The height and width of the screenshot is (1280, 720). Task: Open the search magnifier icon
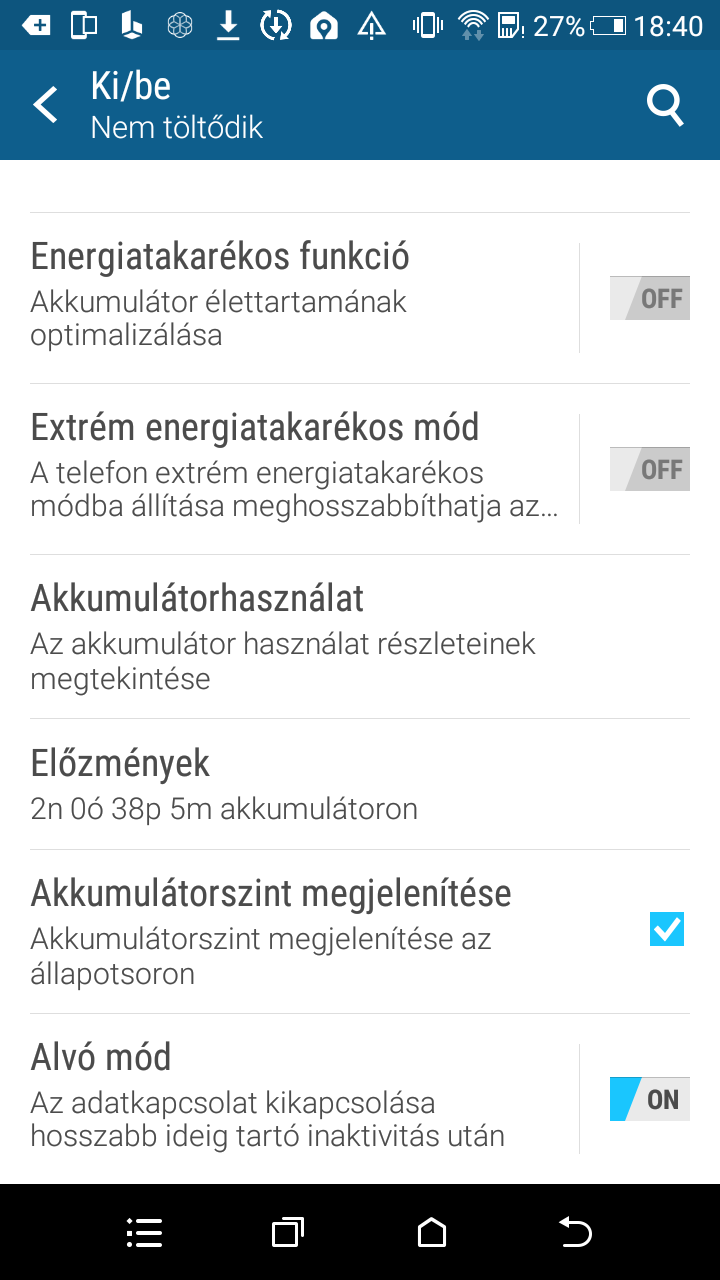click(x=665, y=105)
